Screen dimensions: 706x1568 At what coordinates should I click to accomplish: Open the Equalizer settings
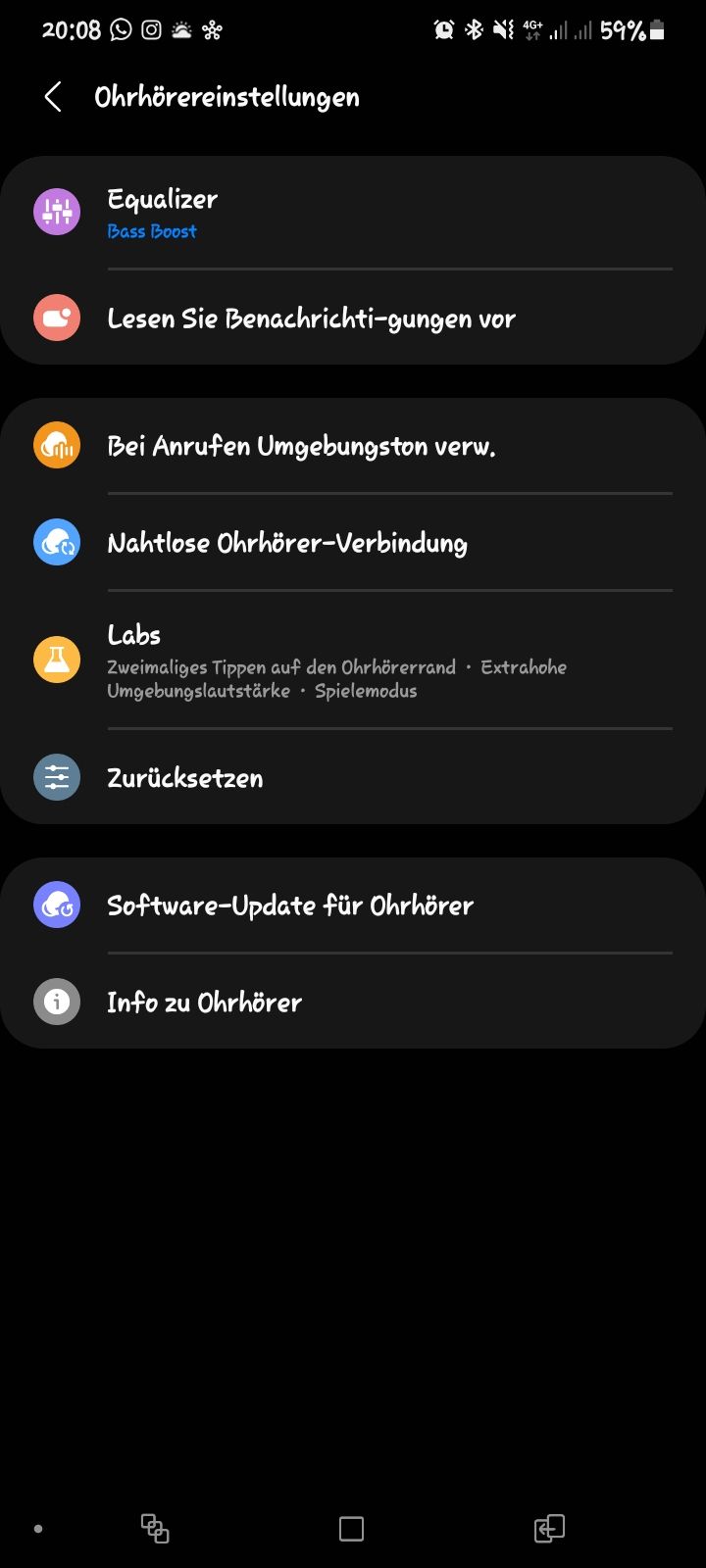point(353,213)
